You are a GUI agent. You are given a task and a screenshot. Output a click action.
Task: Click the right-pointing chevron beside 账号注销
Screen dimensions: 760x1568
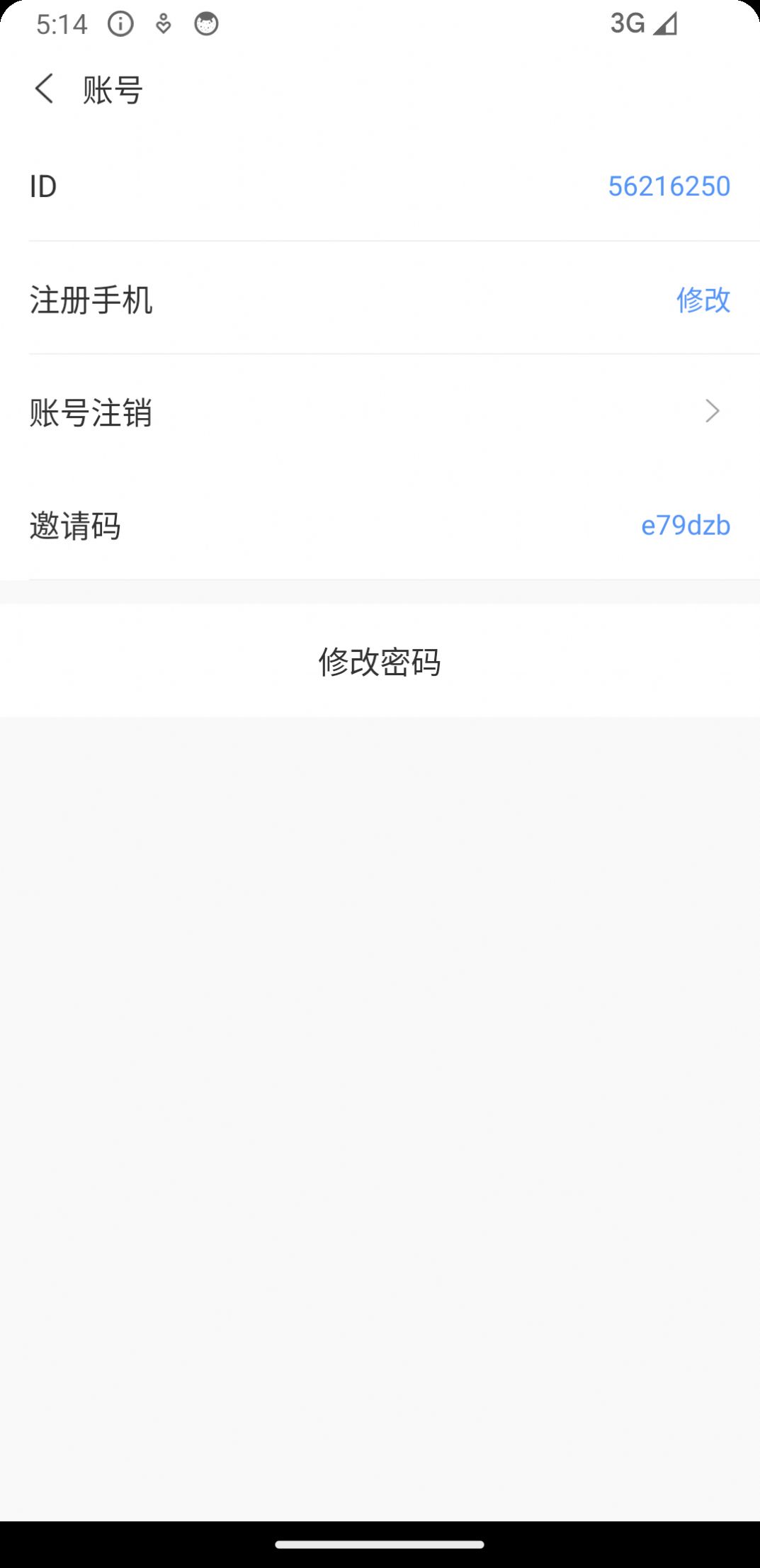coord(714,411)
